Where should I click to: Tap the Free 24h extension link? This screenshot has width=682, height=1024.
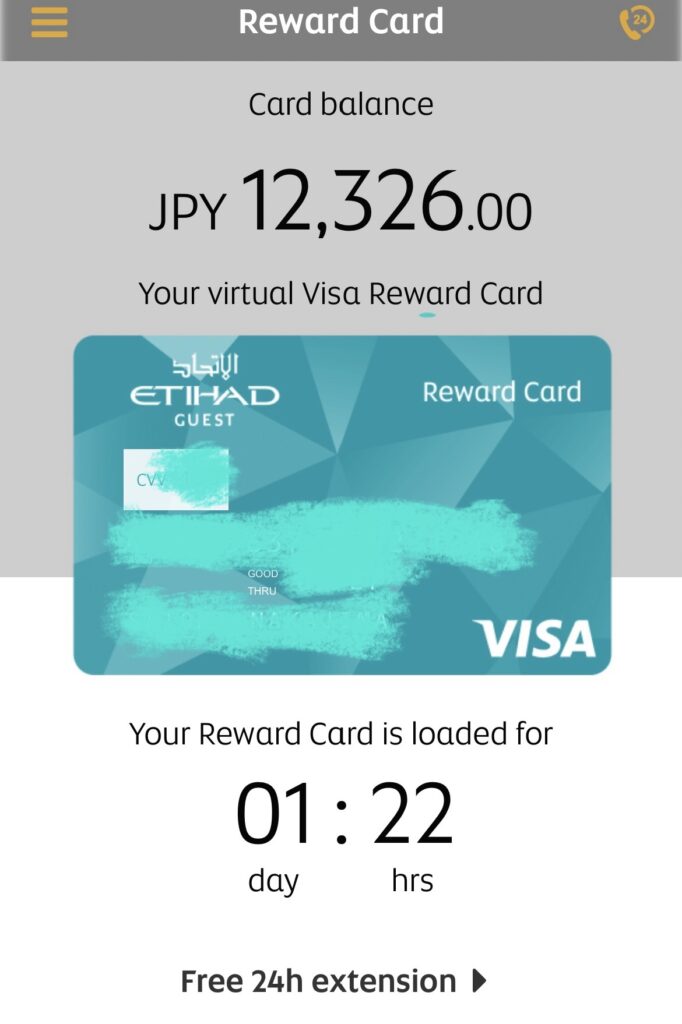[334, 981]
